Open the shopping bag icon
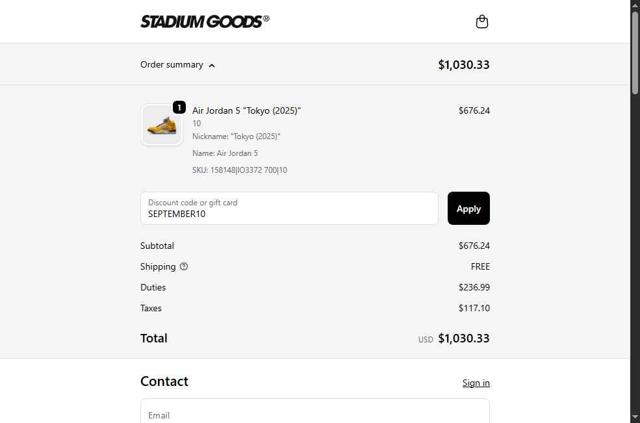 [x=482, y=22]
